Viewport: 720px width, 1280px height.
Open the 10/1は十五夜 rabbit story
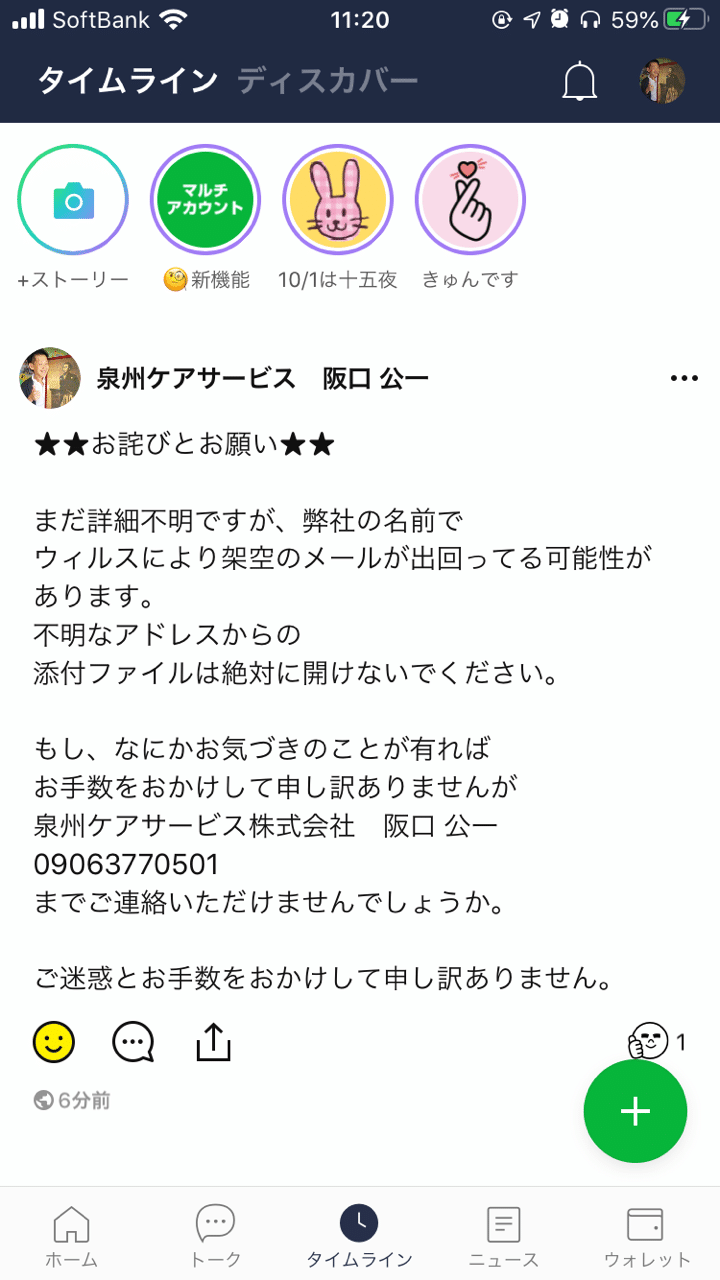click(338, 199)
